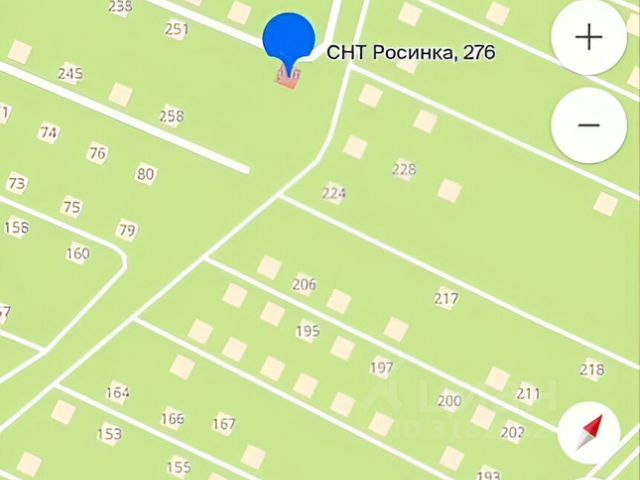Screen dimensions: 640x480
Task: Zoom out of the map
Action: tap(589, 125)
